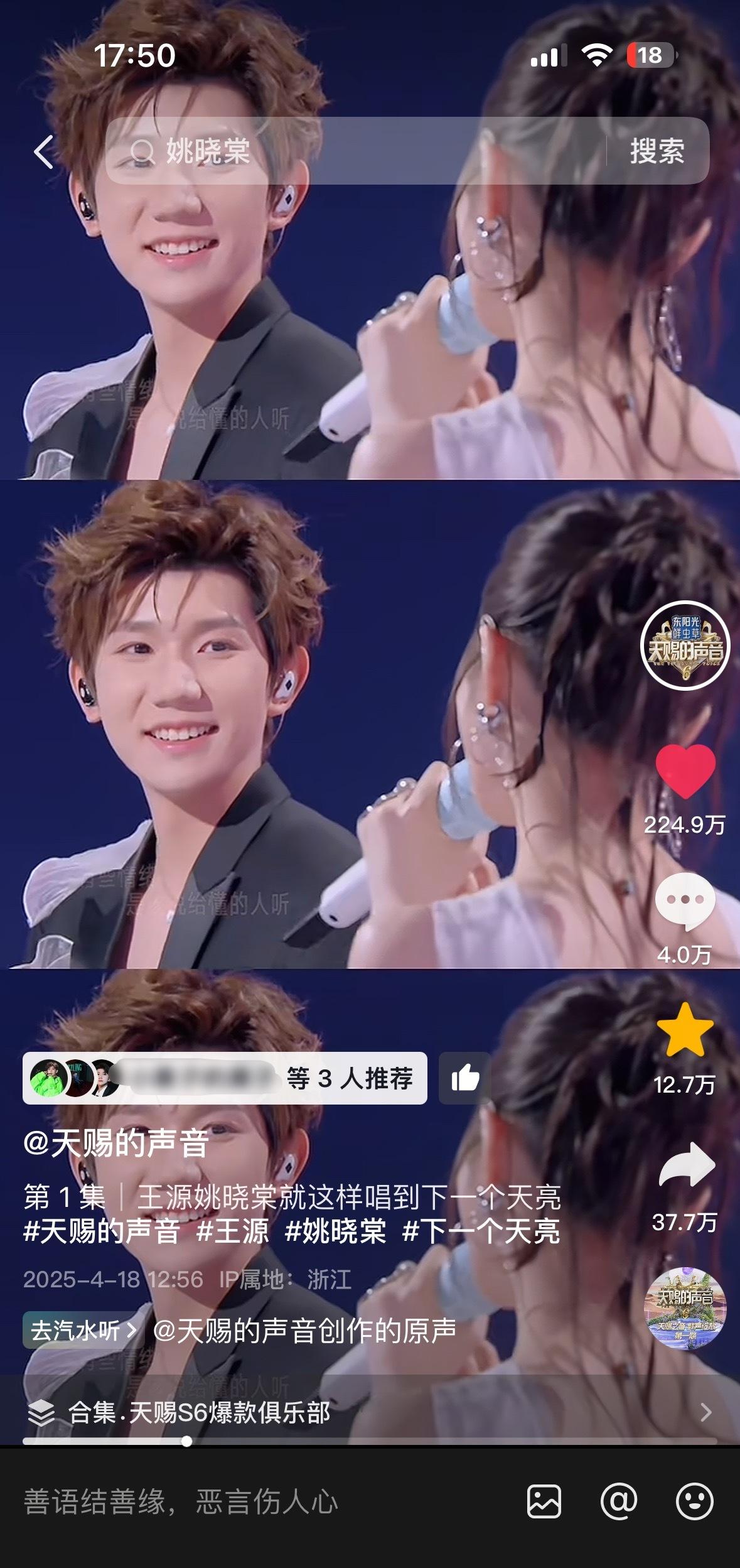This screenshot has height=1568, width=740.
Task: Like the video with the heart icon
Action: (685, 770)
